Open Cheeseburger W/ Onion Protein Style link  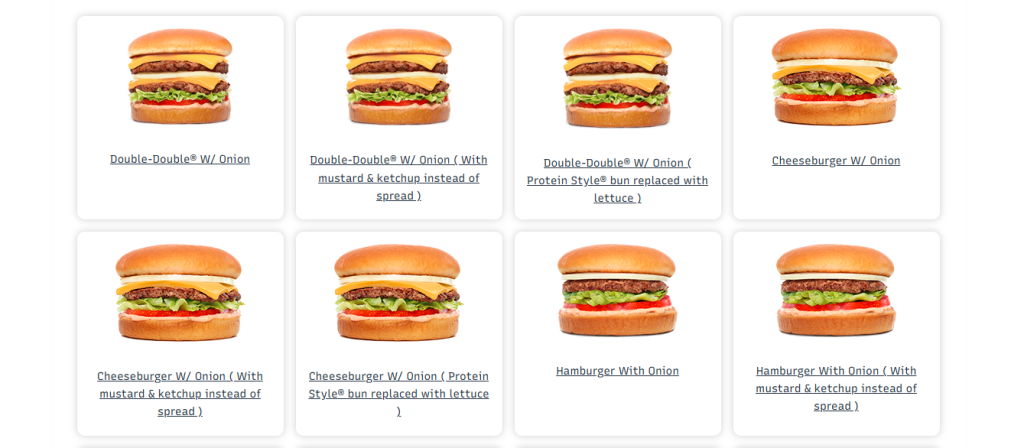click(399, 393)
